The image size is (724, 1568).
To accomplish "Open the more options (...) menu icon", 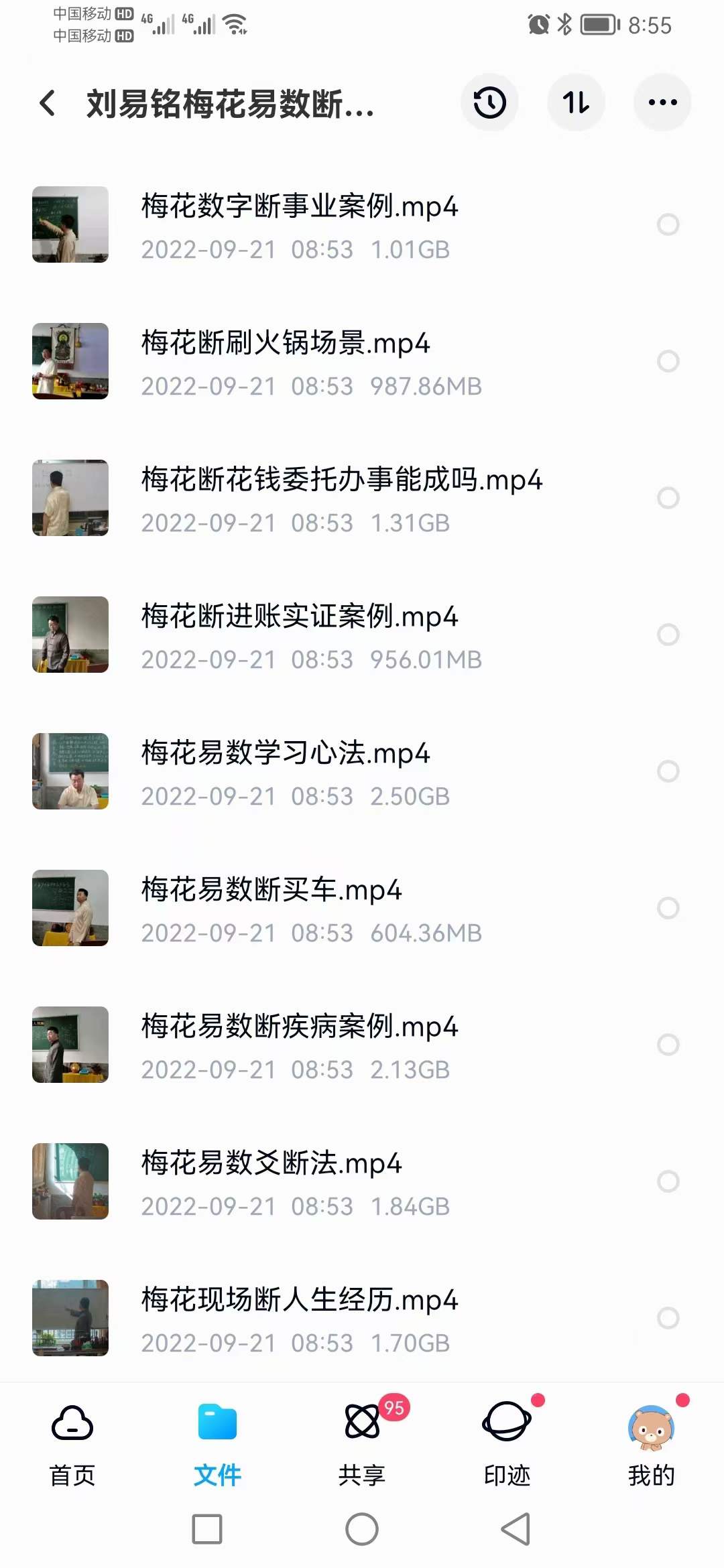I will pyautogui.click(x=662, y=102).
